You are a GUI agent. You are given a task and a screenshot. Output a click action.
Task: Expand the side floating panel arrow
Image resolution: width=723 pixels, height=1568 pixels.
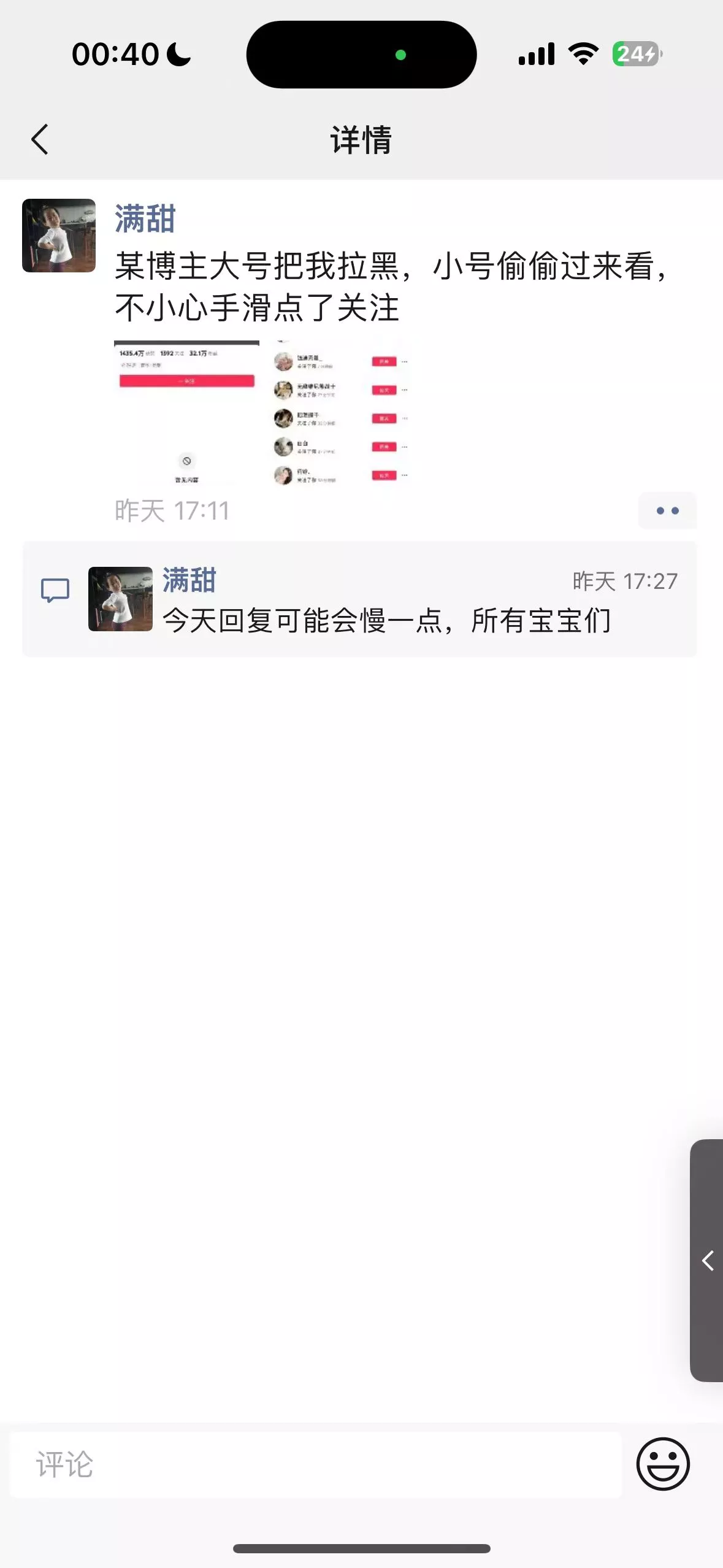click(707, 1261)
